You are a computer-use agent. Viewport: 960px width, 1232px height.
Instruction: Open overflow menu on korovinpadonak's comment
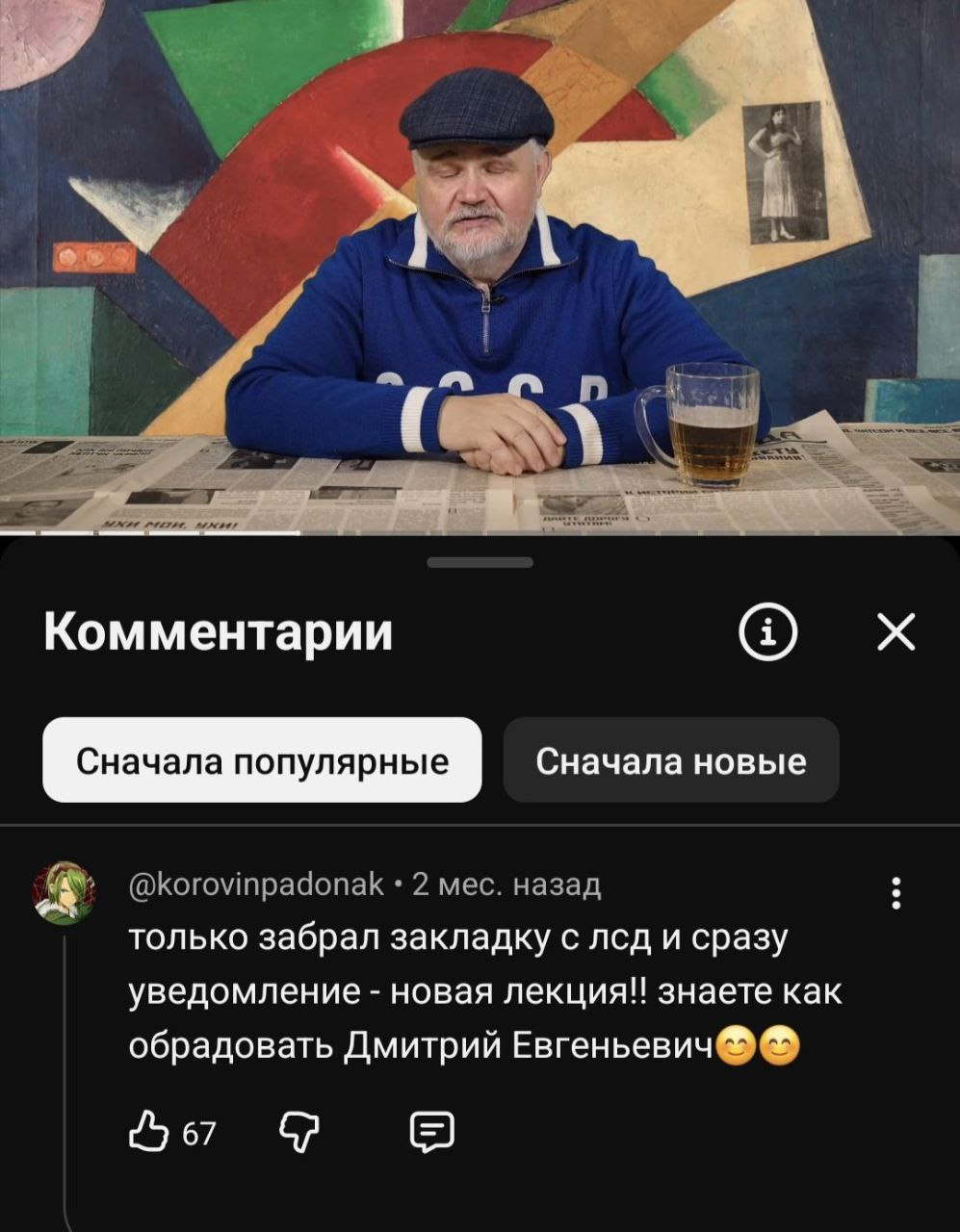pos(896,893)
